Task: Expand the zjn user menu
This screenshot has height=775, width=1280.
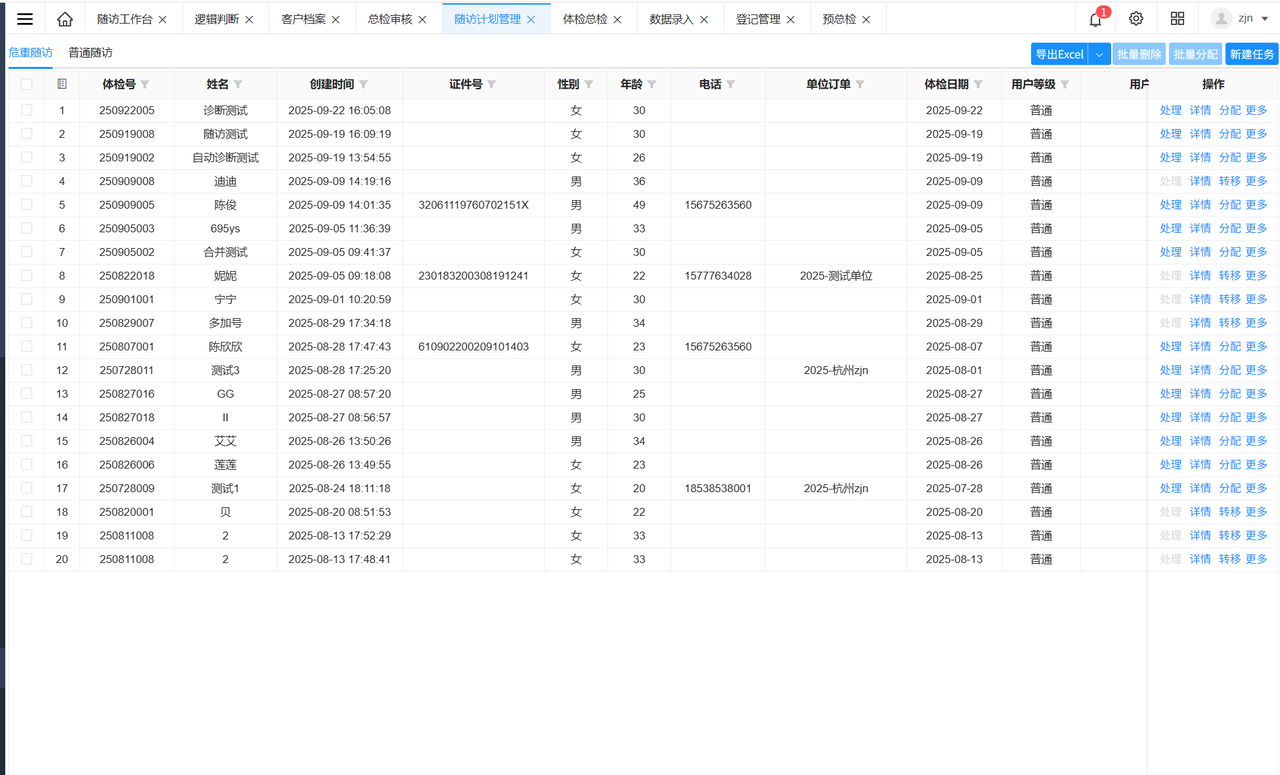Action: 1241,19
